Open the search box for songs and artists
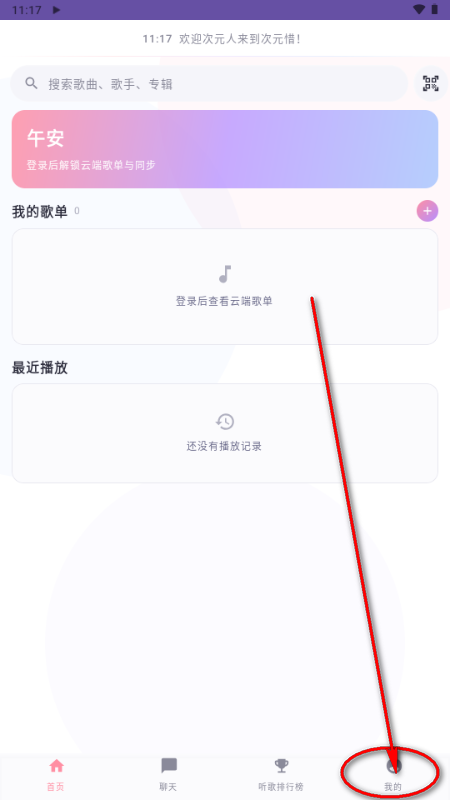450x800 pixels. (x=209, y=84)
